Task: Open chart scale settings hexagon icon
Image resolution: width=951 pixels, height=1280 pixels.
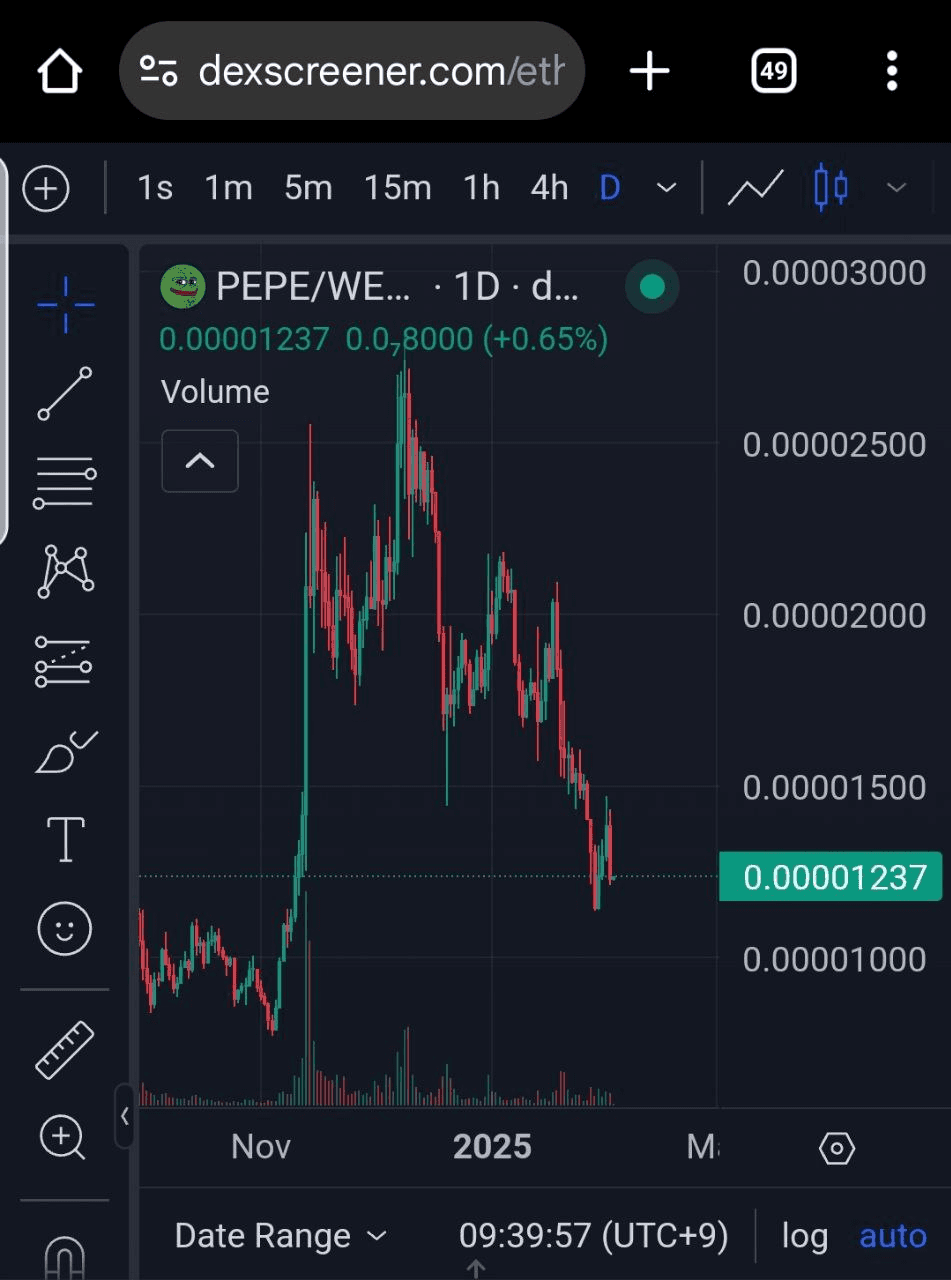Action: click(x=836, y=1149)
